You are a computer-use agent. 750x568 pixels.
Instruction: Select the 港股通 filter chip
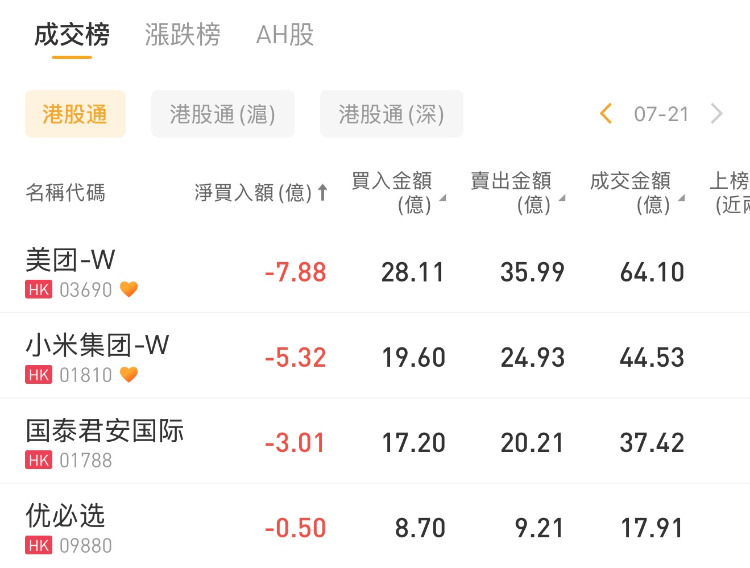tap(75, 114)
